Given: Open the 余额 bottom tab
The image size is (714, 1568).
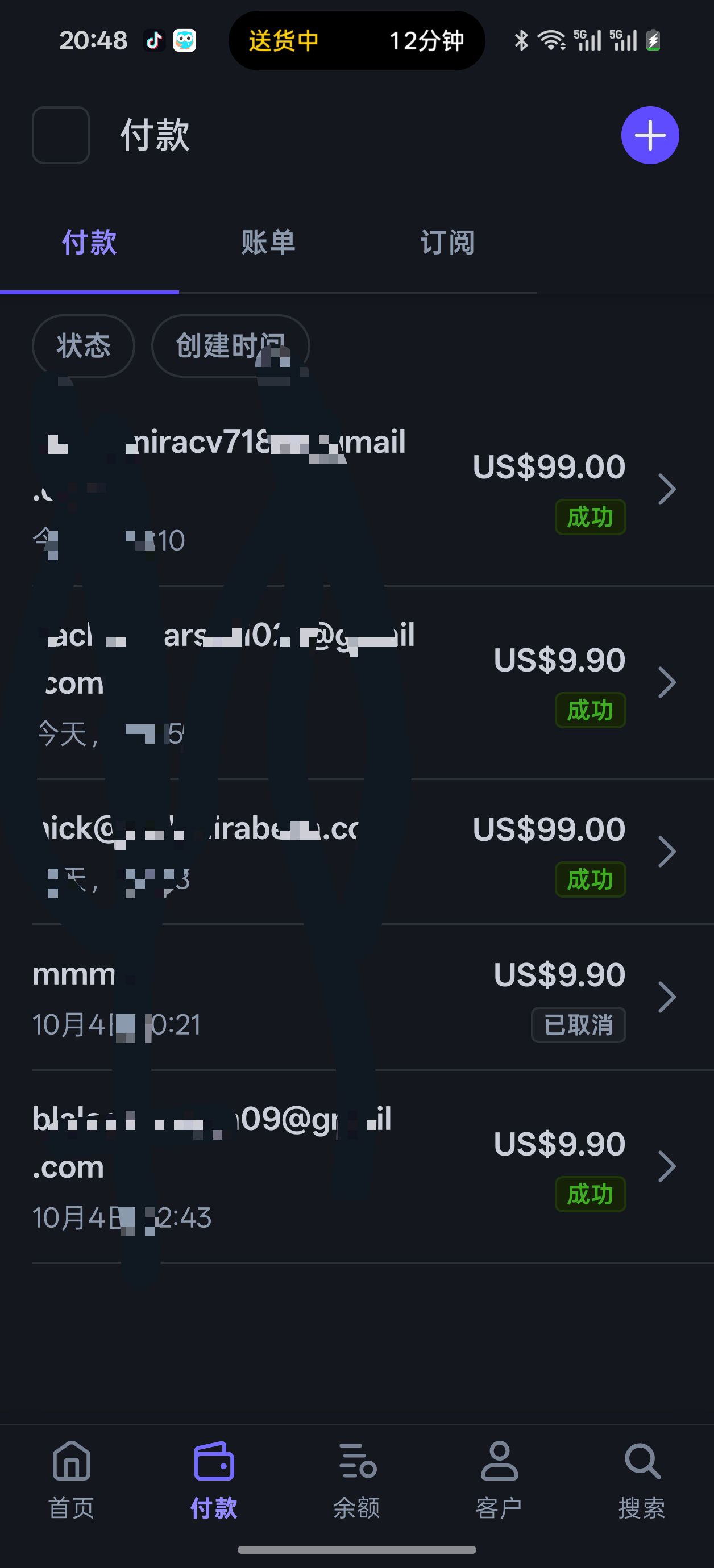Looking at the screenshot, I should click(x=357, y=1481).
